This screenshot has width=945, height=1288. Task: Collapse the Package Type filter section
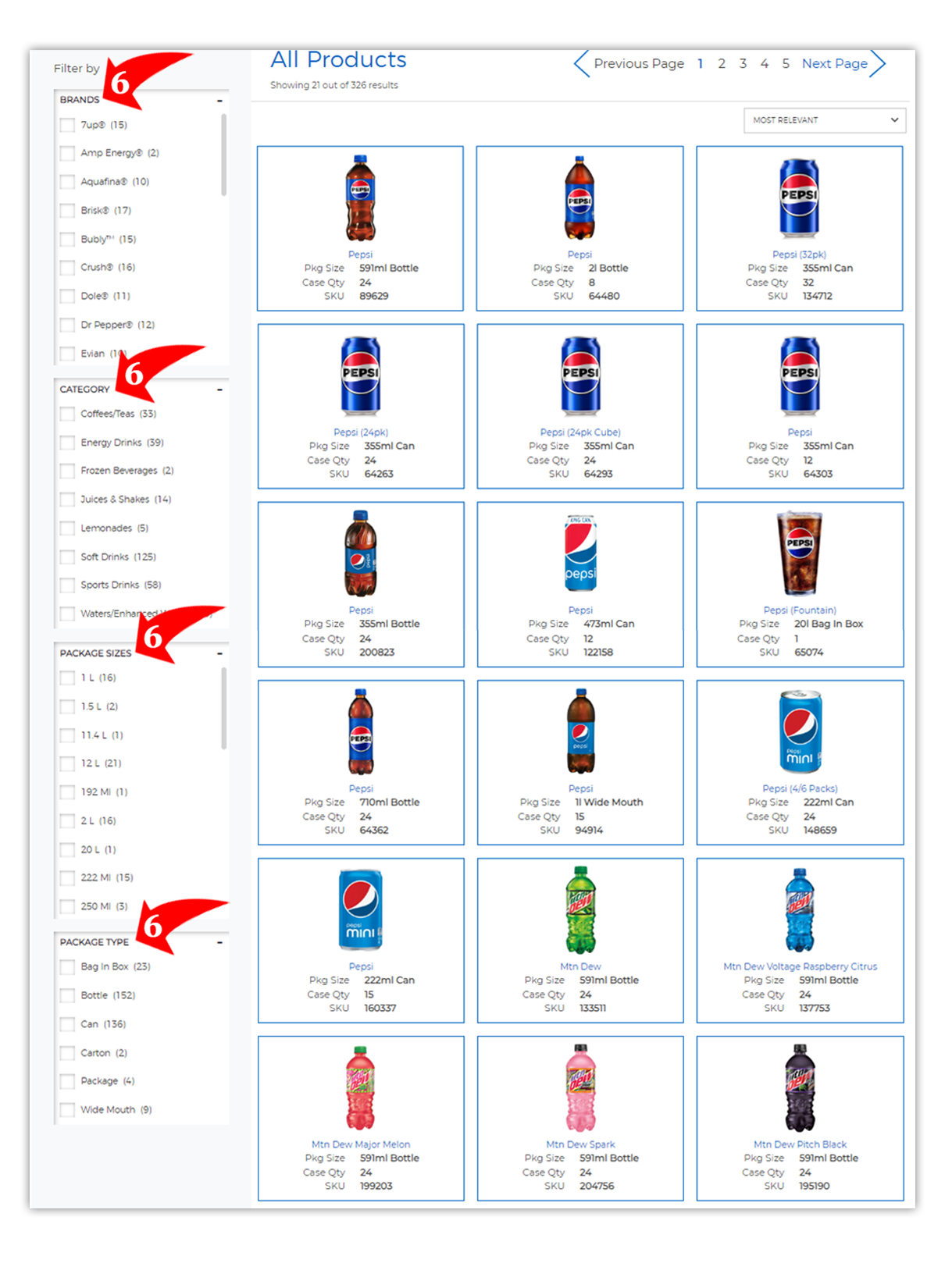pyautogui.click(x=219, y=943)
